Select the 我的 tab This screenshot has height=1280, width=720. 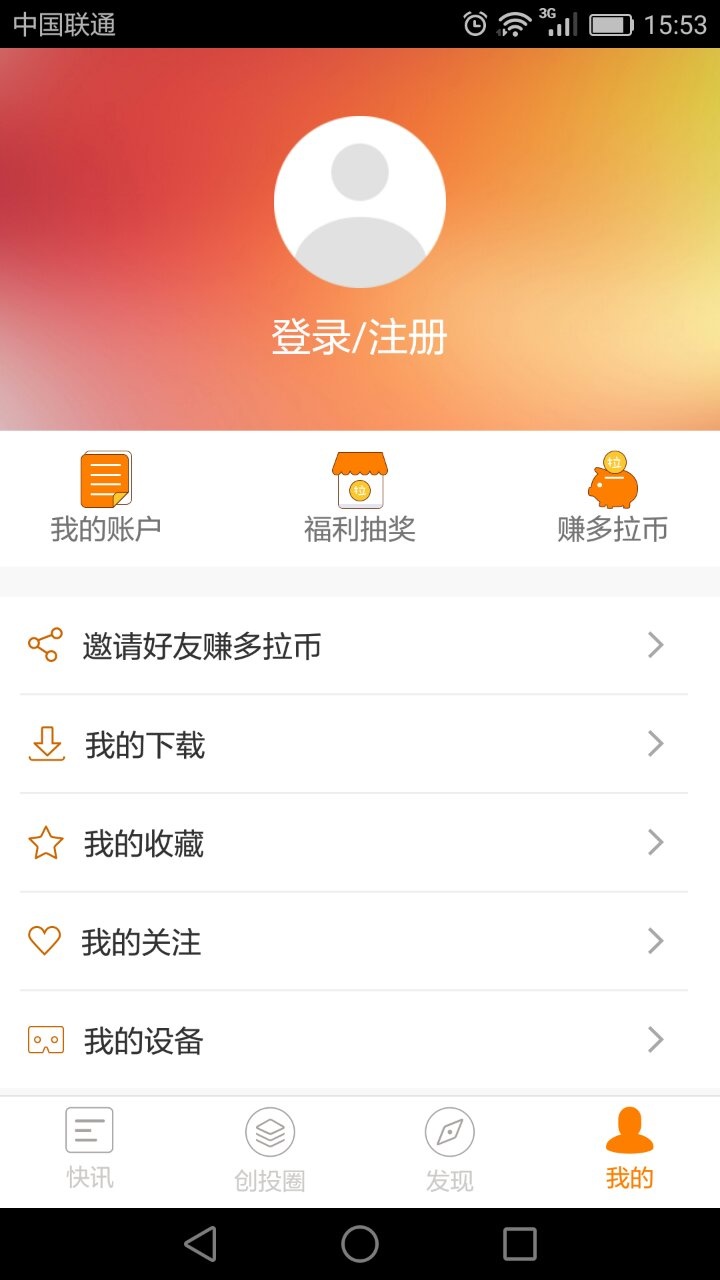point(630,1151)
